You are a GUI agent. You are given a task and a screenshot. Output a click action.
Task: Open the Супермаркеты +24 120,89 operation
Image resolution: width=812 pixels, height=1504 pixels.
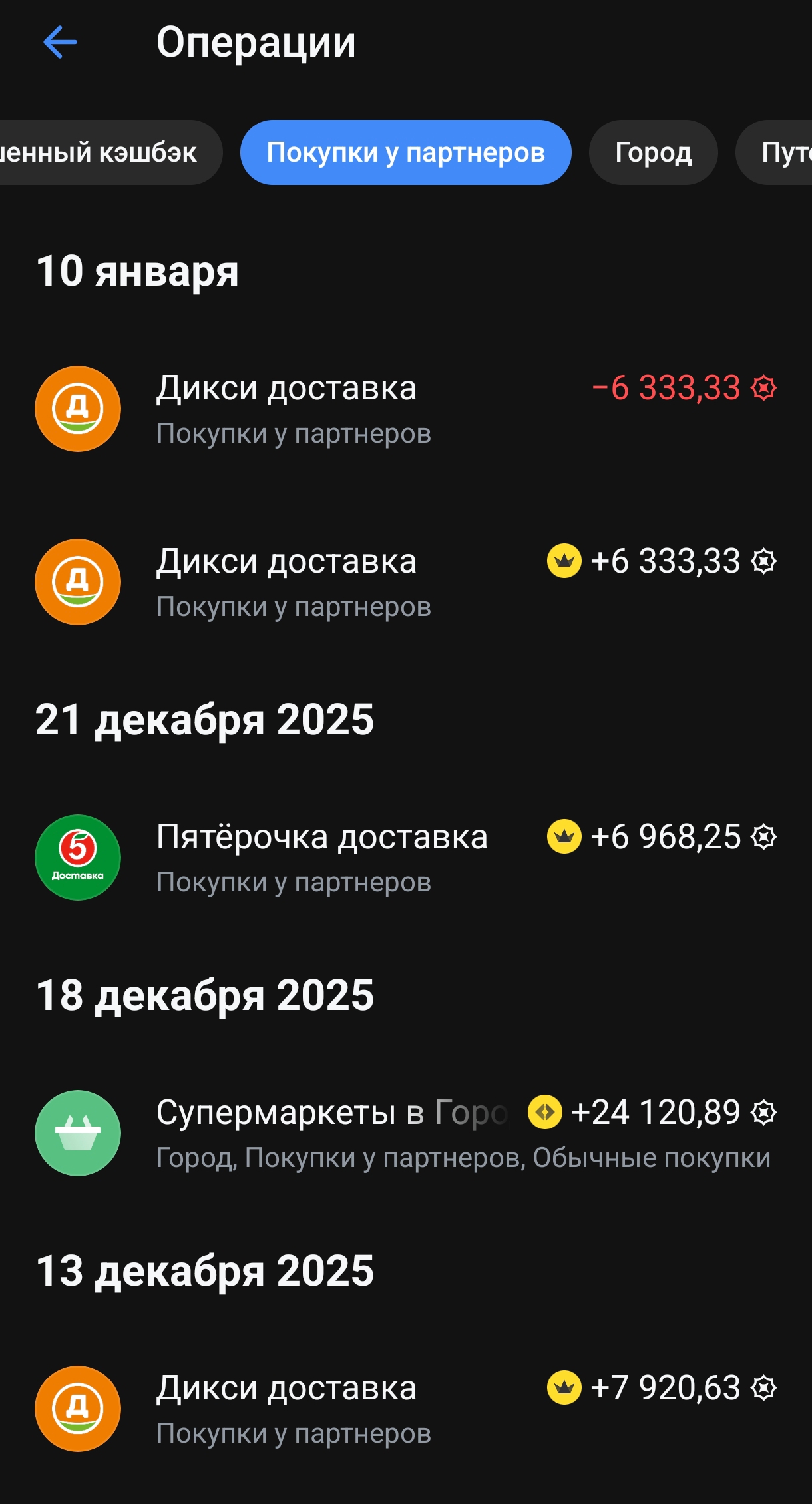pos(406,1133)
